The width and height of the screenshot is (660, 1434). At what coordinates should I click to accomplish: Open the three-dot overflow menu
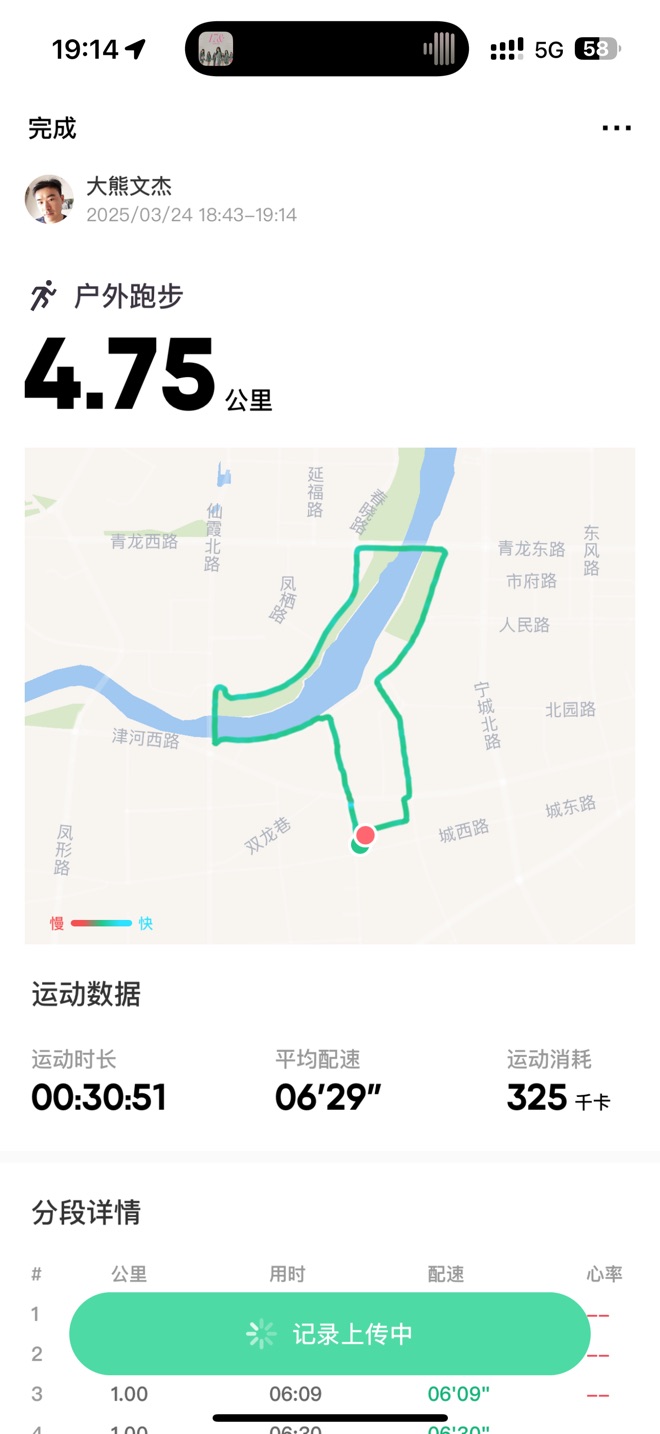616,128
